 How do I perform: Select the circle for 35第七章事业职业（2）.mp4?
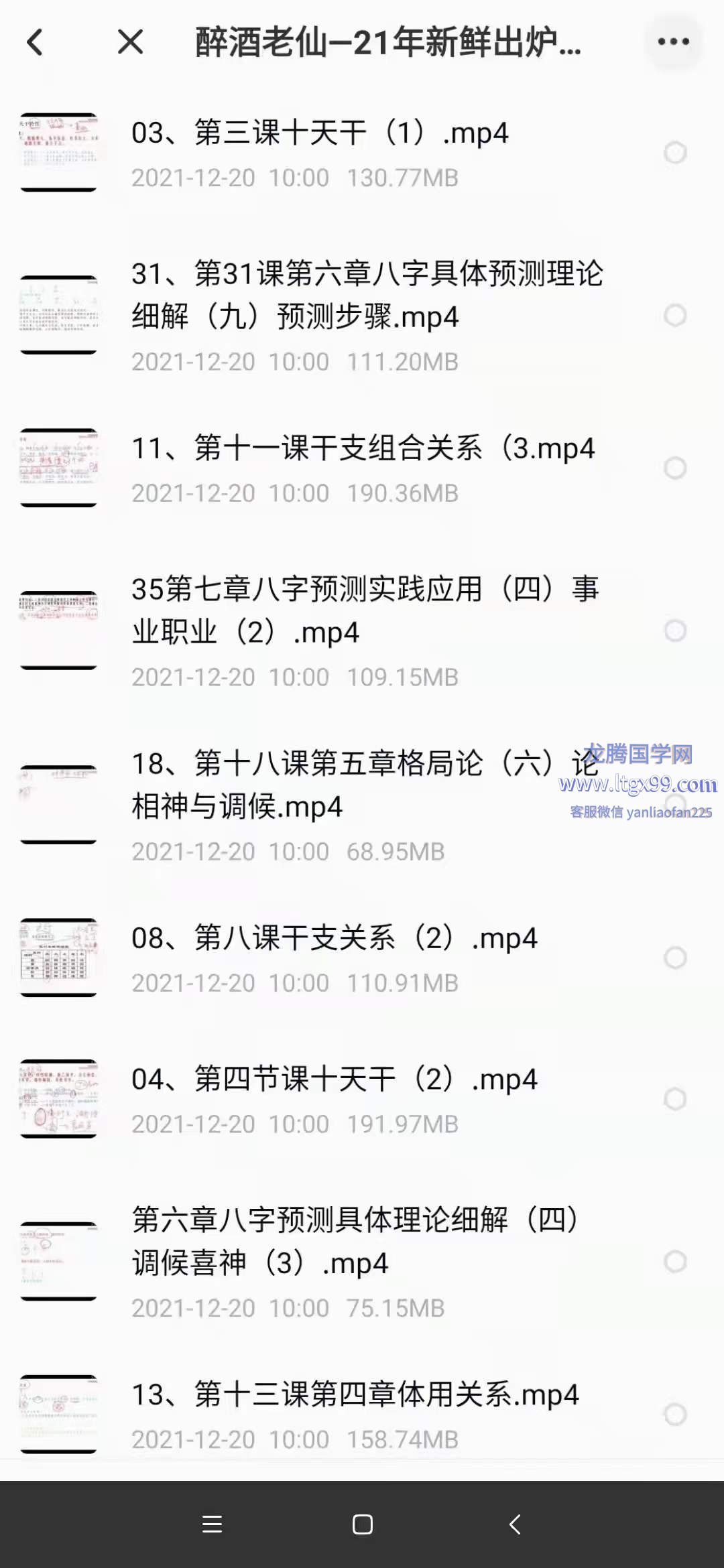pyautogui.click(x=675, y=631)
